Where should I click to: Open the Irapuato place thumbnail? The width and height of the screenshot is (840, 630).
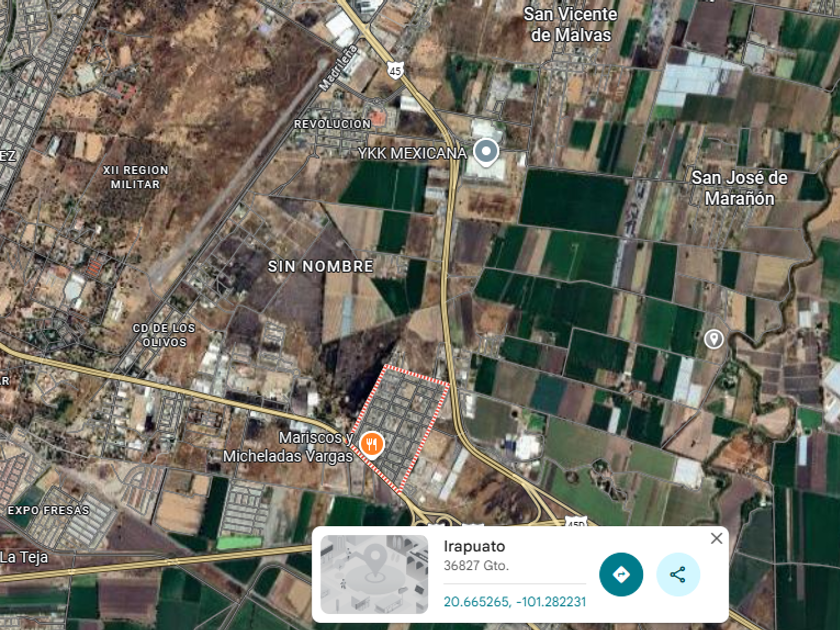pyautogui.click(x=374, y=574)
